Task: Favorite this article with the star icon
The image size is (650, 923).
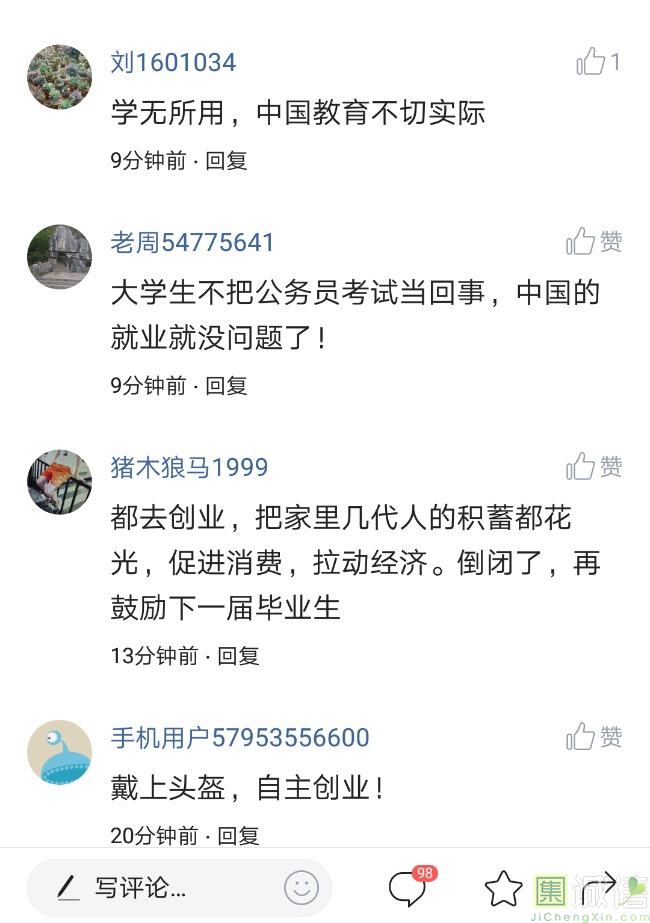Action: click(503, 887)
